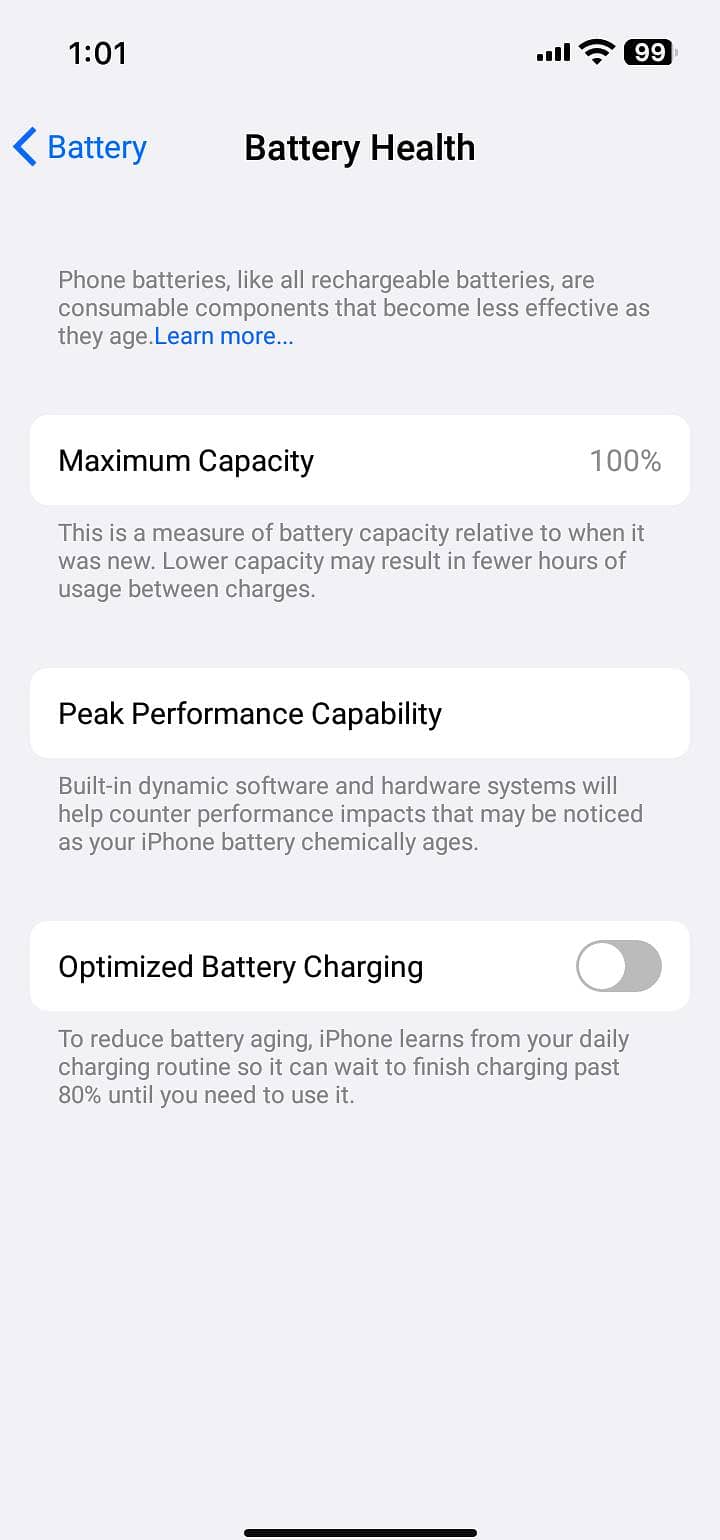Open the Learn more link

[x=223, y=336]
